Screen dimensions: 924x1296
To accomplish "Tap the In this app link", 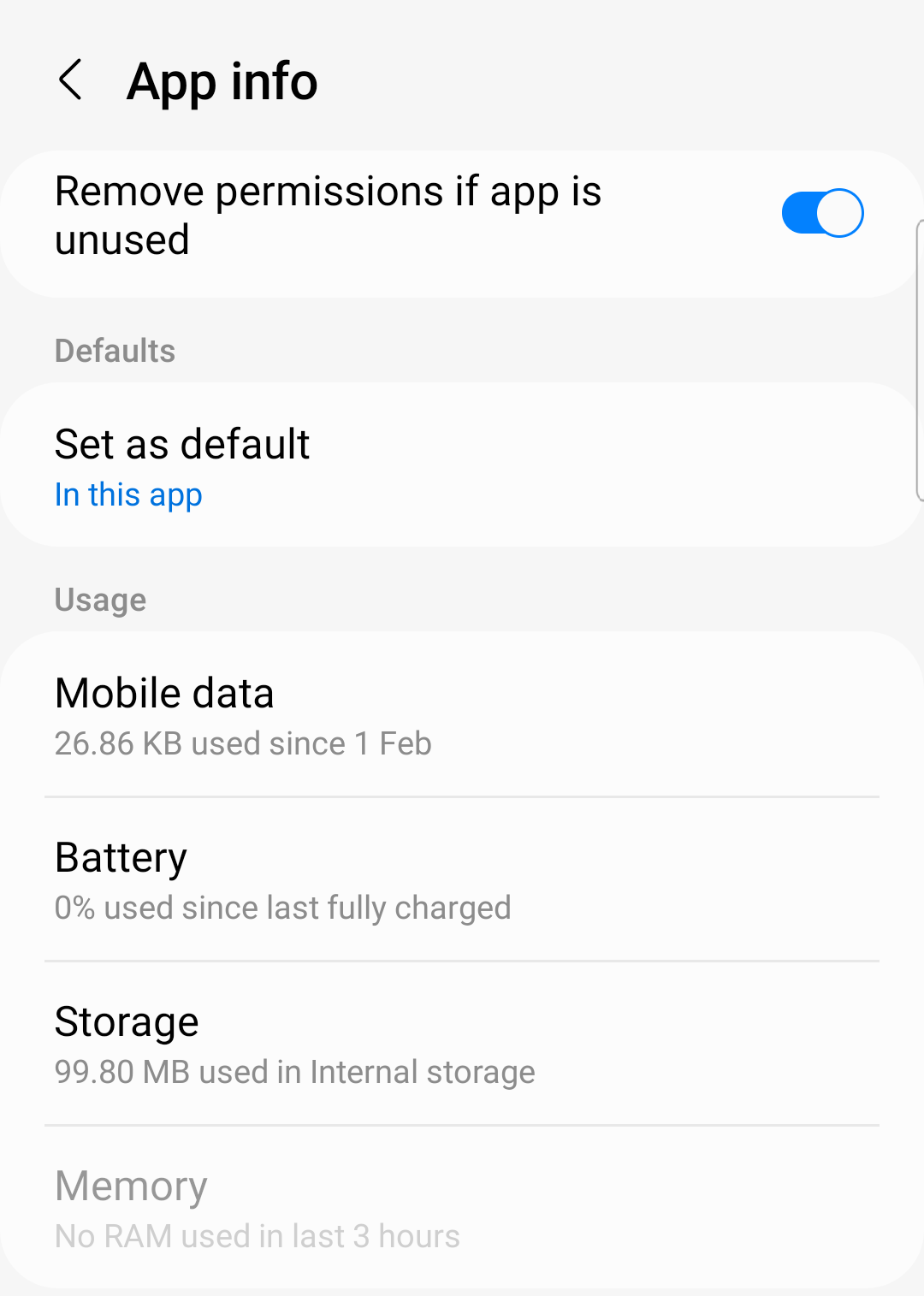I will (x=127, y=494).
